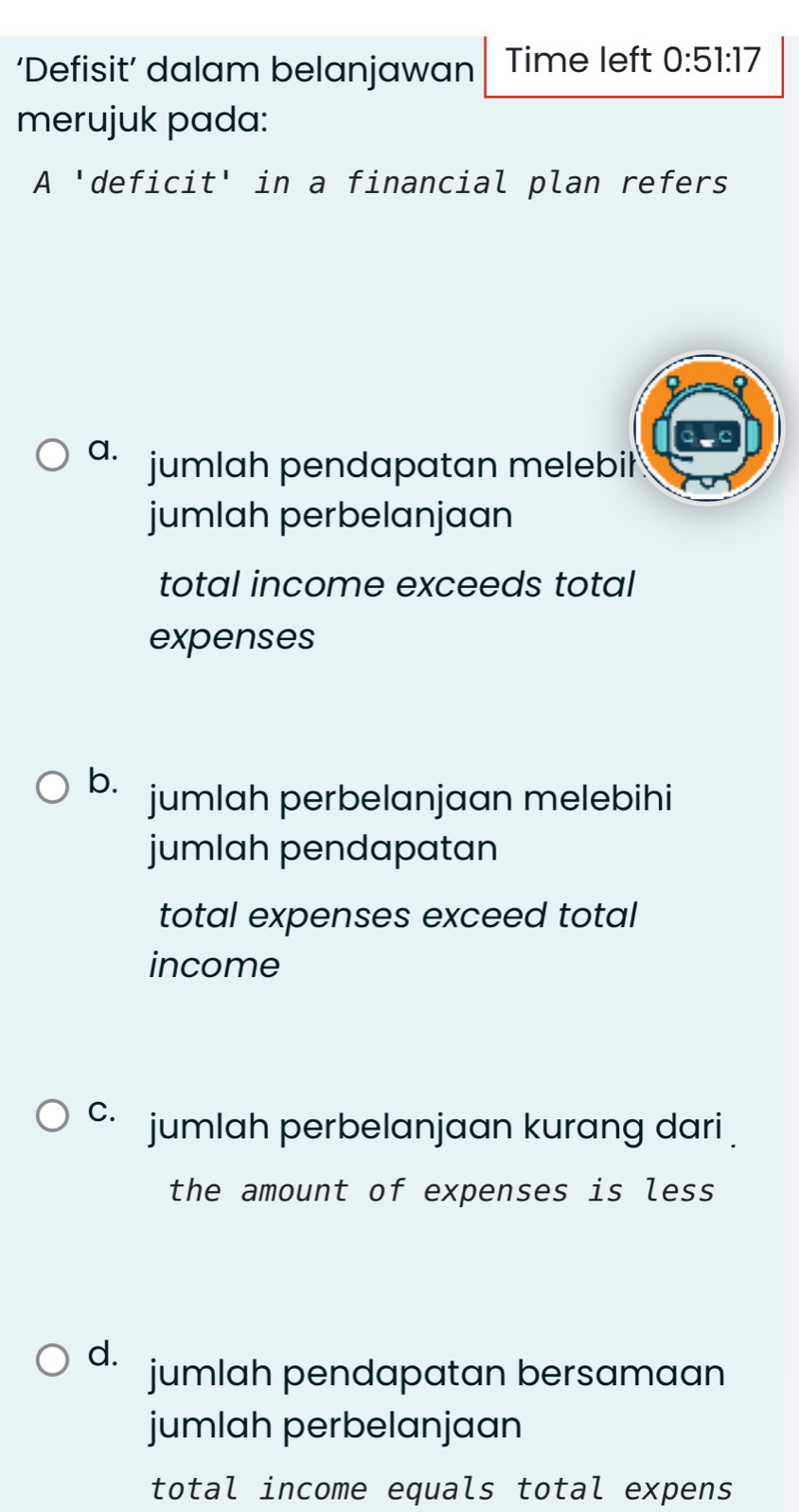
Task: Open the robot chatbot assistant
Action: point(707,429)
